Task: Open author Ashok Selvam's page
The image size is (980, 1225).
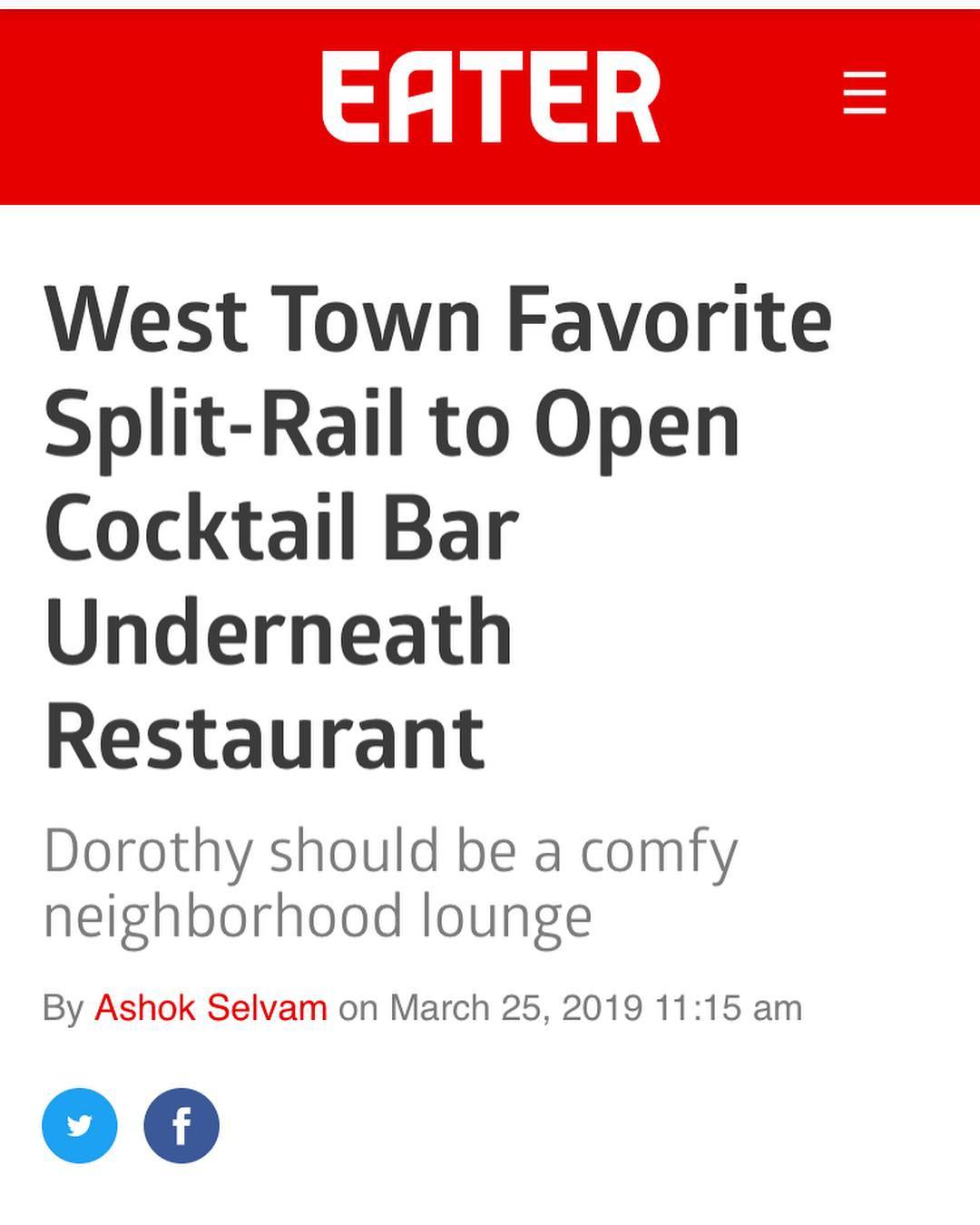Action: (x=211, y=1008)
